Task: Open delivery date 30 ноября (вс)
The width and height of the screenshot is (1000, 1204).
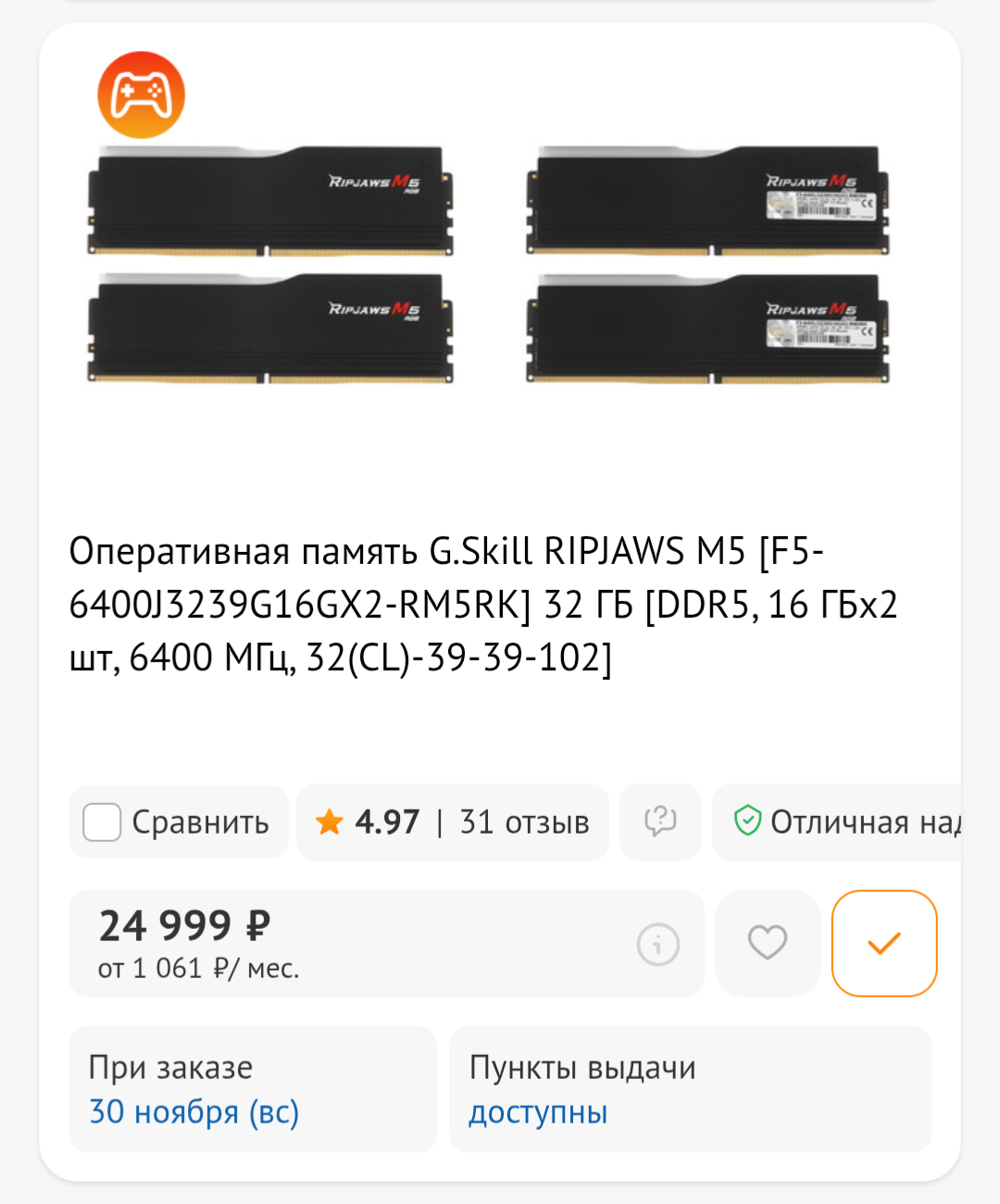Action: click(194, 1111)
